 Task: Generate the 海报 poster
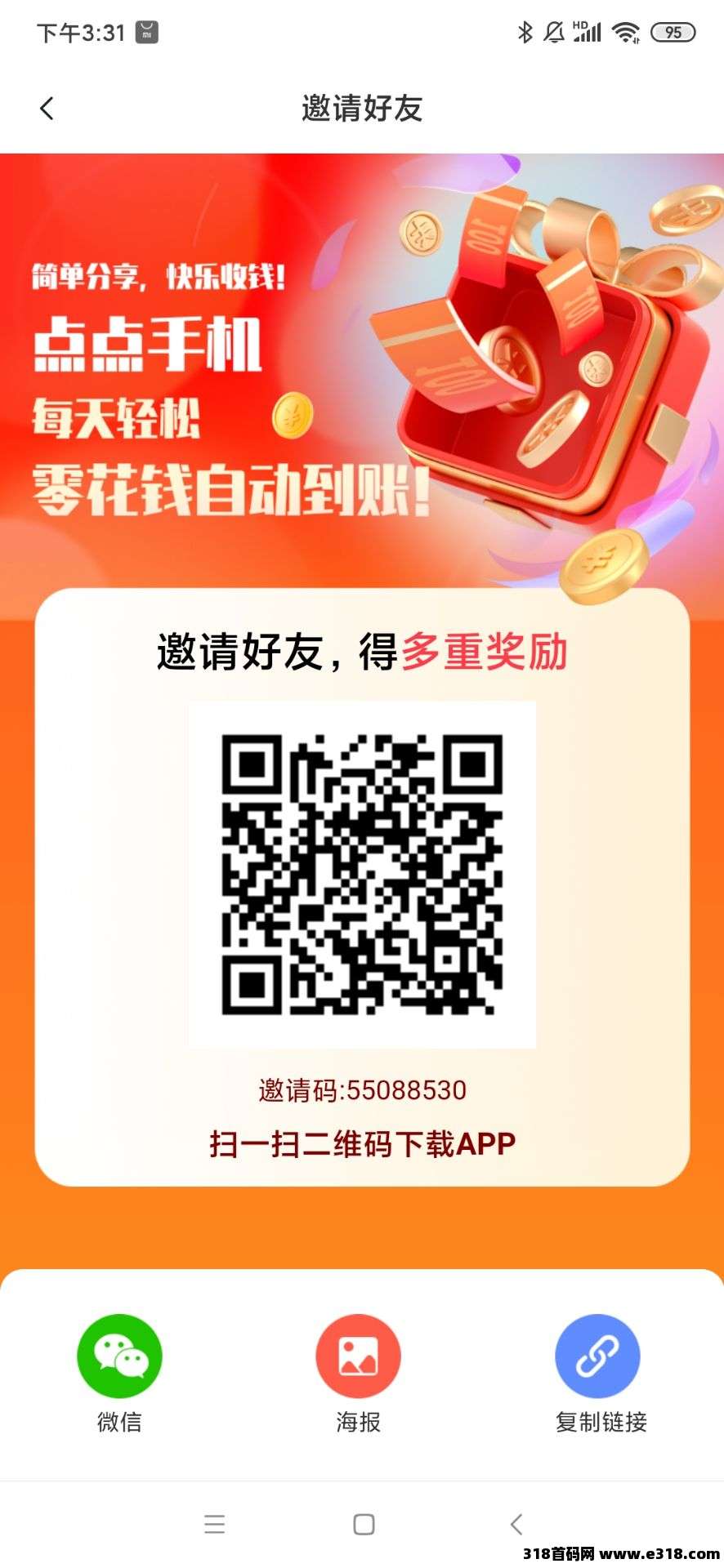358,1356
